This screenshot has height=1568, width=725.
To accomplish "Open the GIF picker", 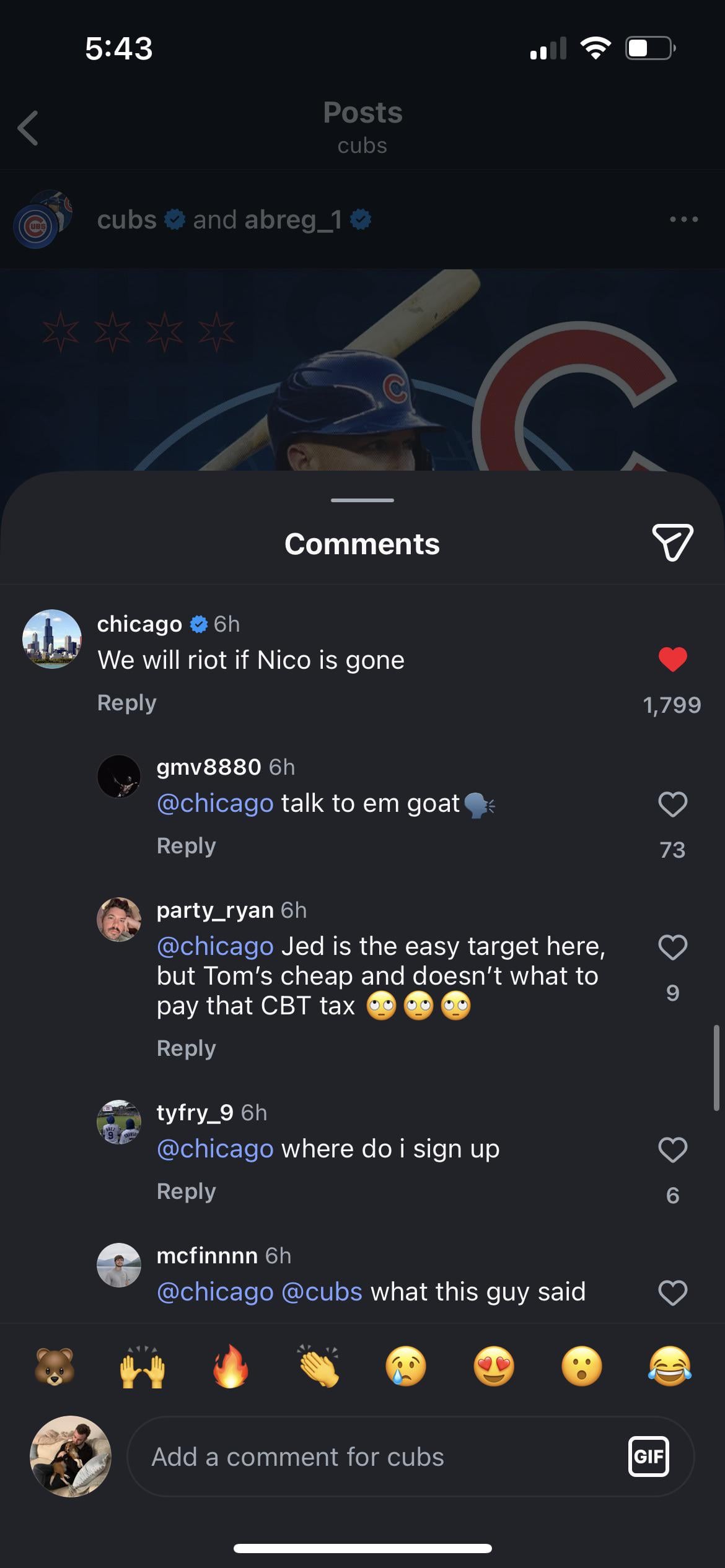I will click(648, 1457).
